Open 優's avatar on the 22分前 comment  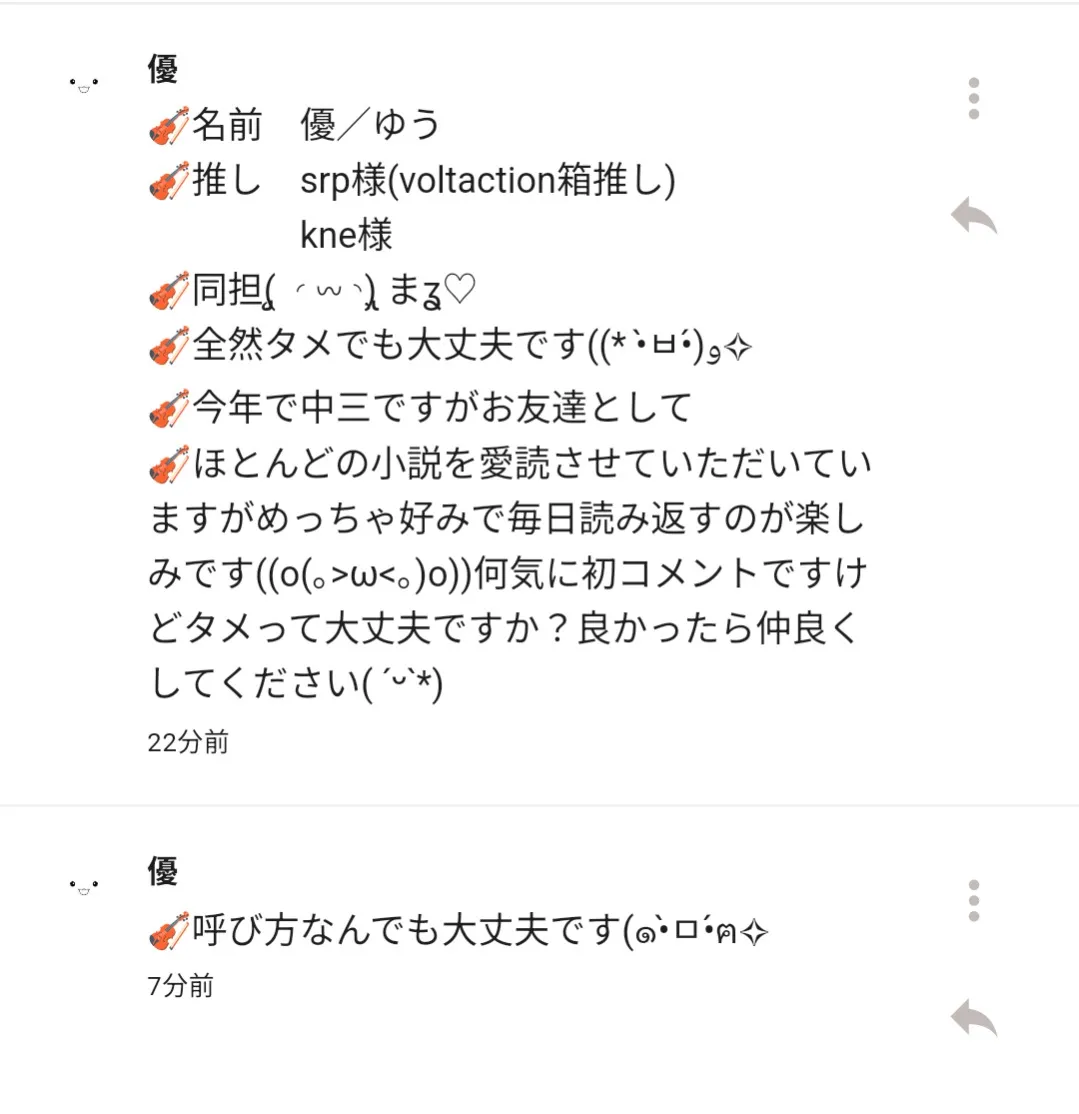point(84,85)
